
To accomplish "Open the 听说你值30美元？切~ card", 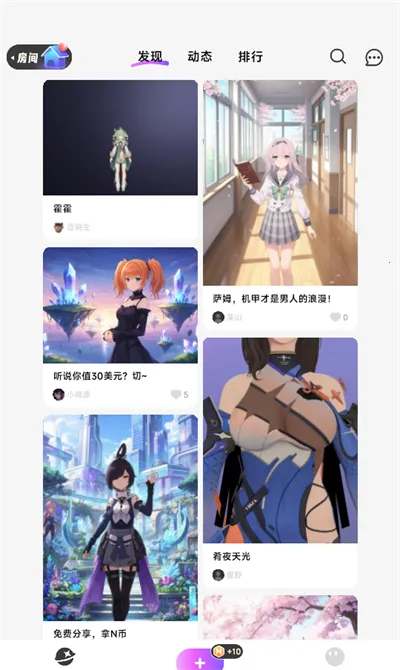I will [x=121, y=327].
